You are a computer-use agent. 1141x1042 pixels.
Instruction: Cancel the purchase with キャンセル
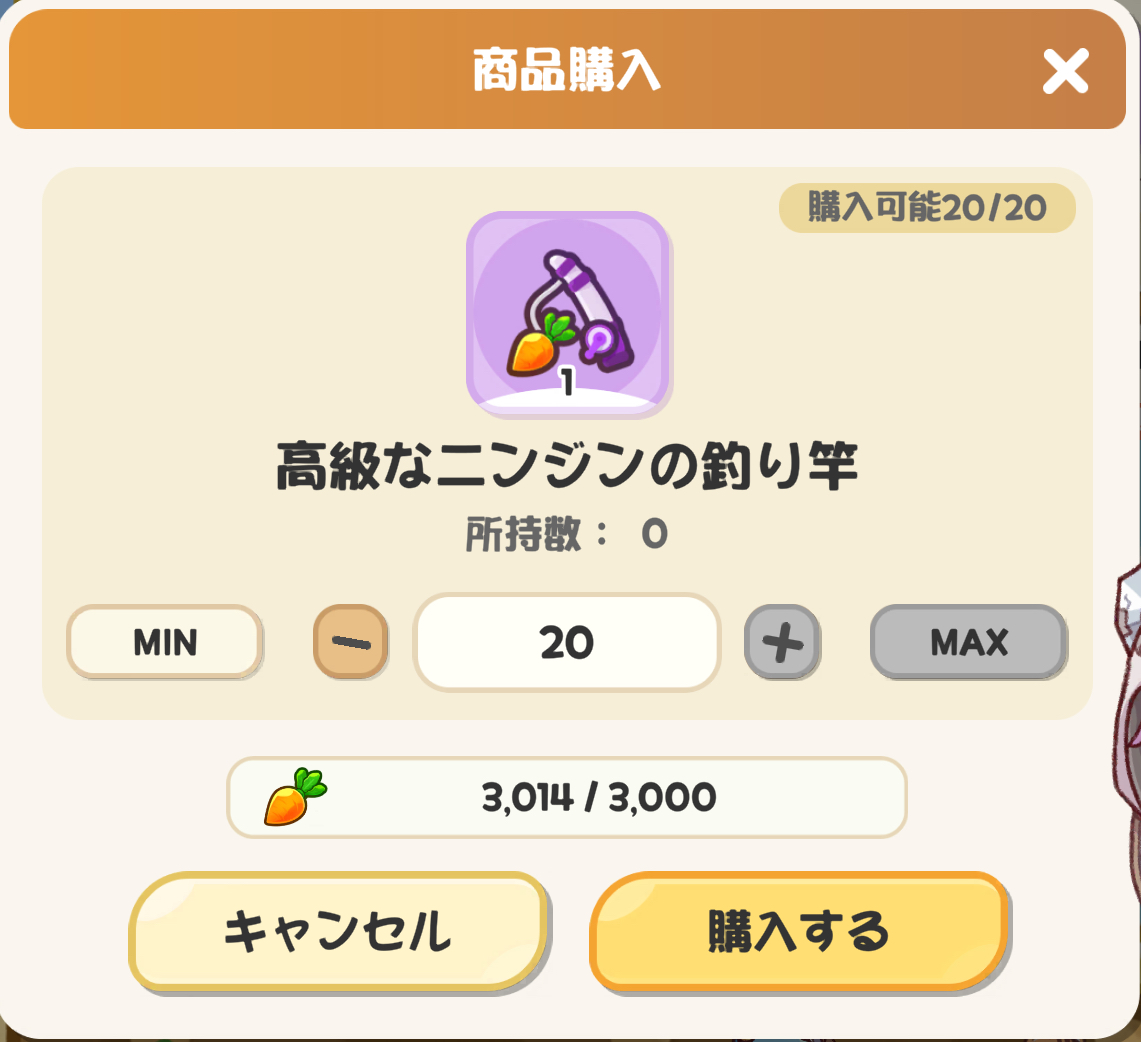click(x=338, y=932)
